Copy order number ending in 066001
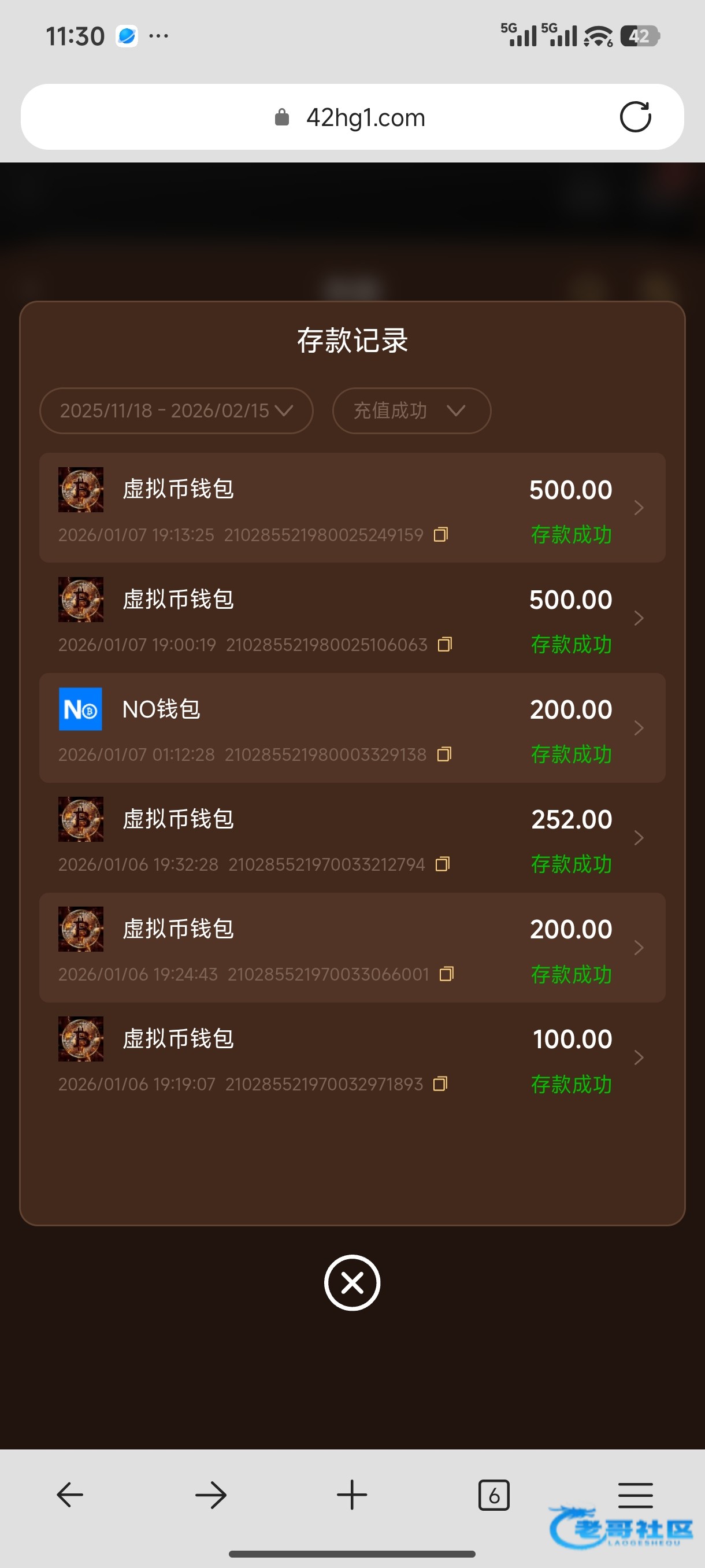The width and height of the screenshot is (705, 1568). 447,975
